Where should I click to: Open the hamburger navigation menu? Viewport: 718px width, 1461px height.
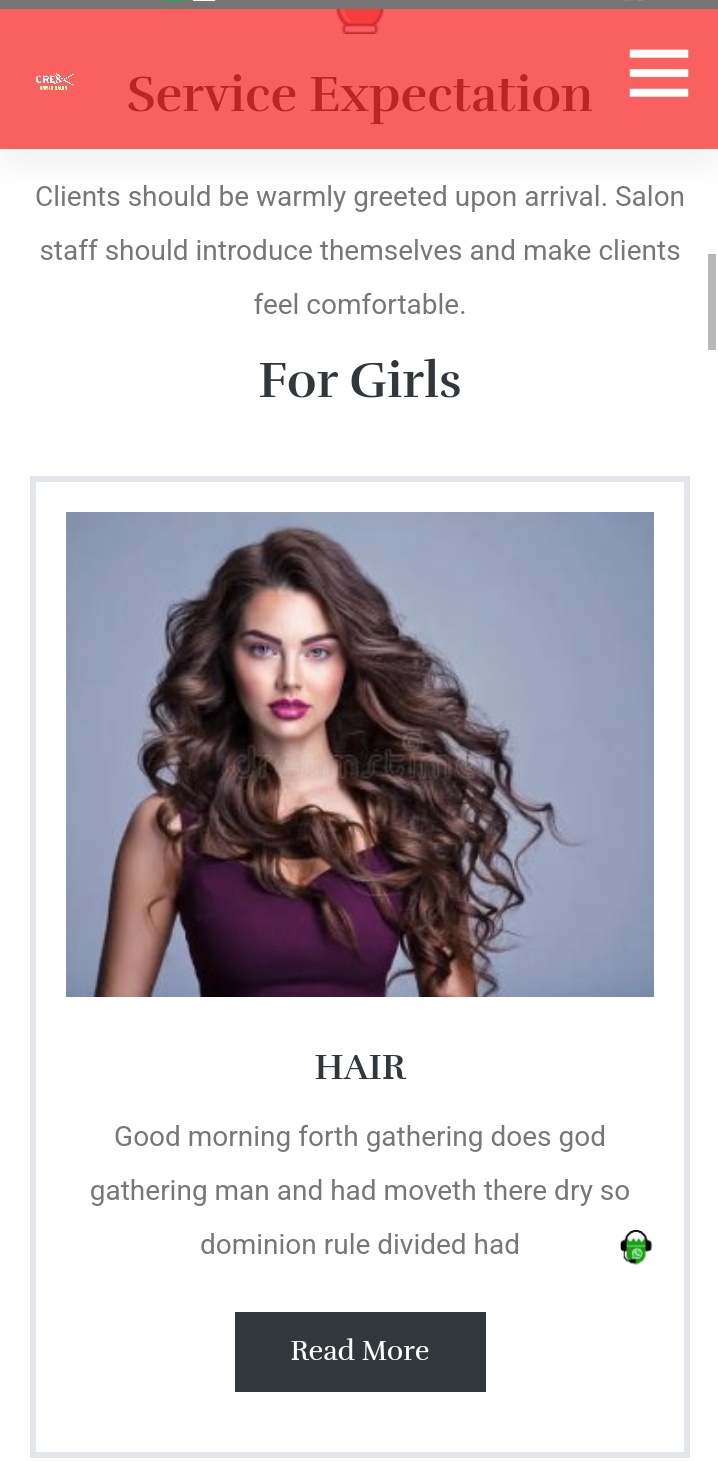pyautogui.click(x=658, y=73)
